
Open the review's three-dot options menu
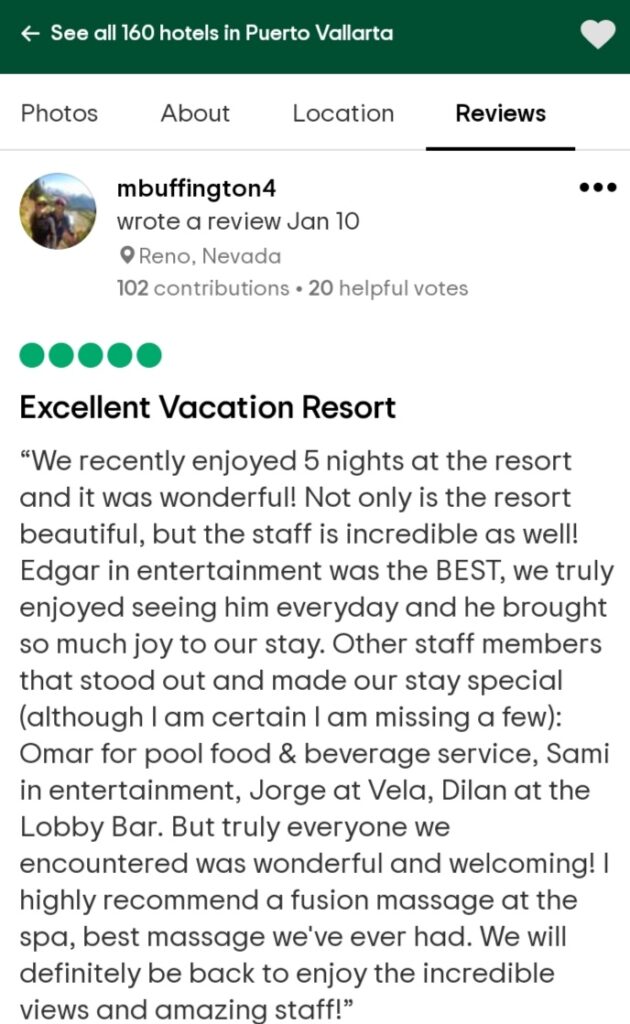[598, 188]
